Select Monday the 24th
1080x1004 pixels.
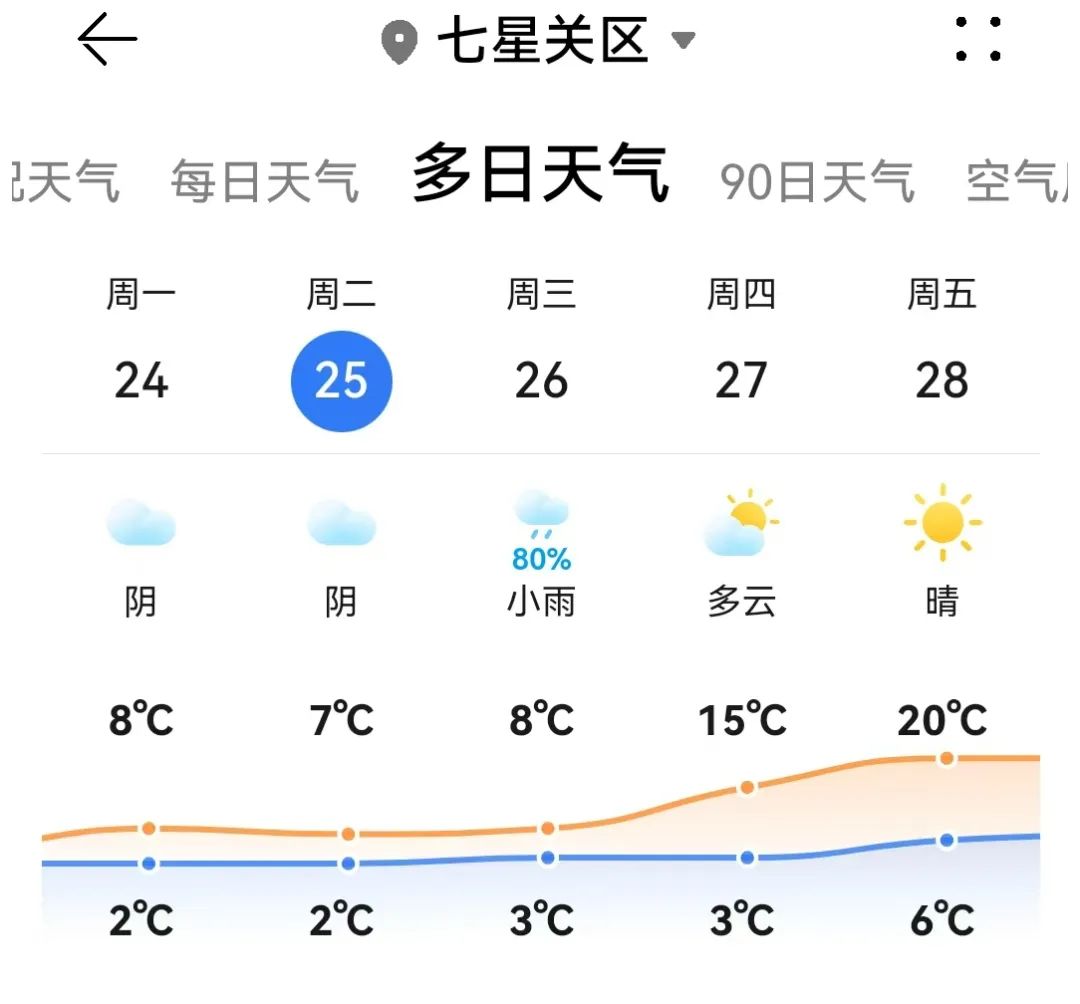pyautogui.click(x=141, y=380)
